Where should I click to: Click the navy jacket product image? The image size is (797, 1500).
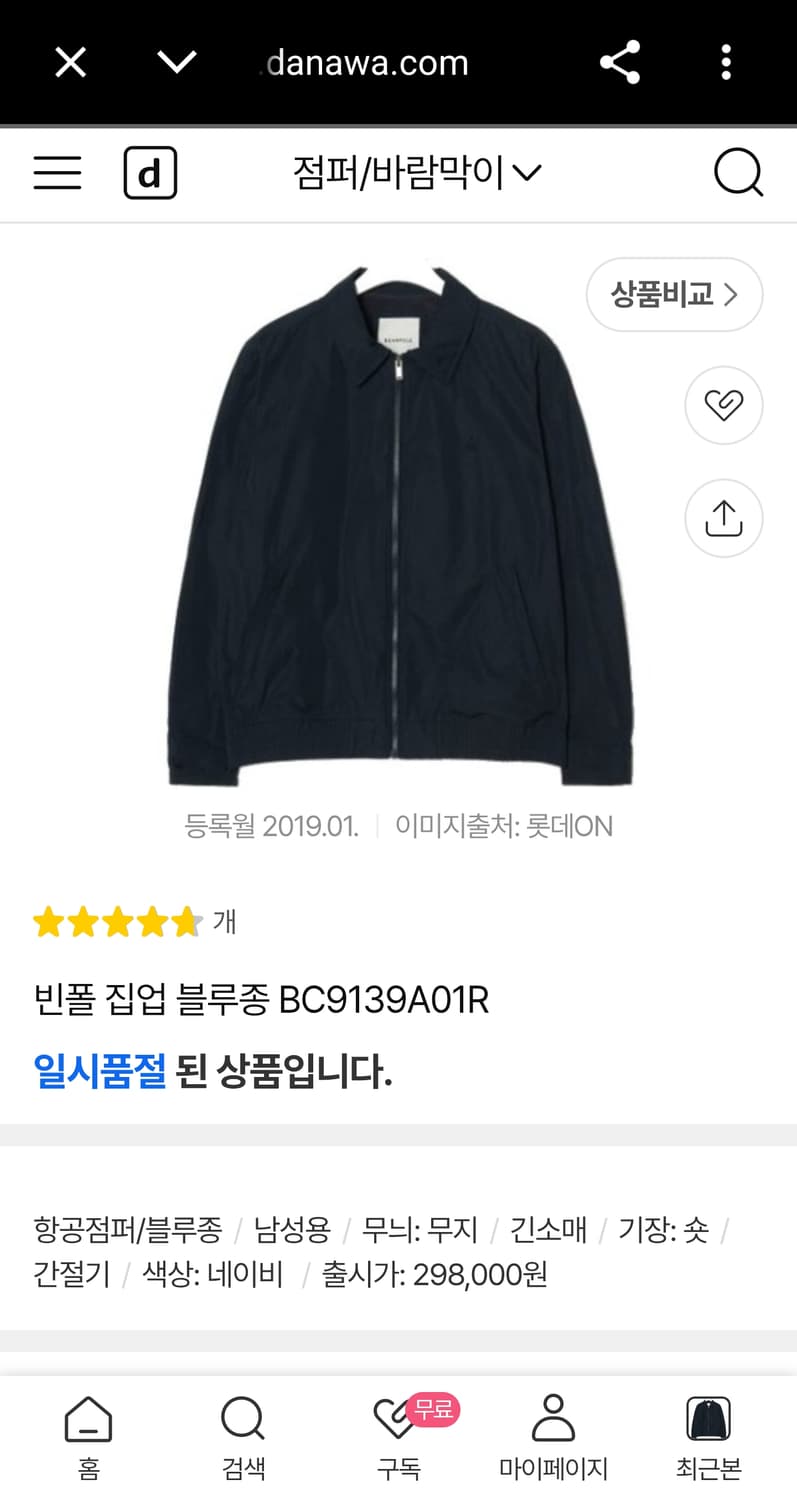coord(398,520)
